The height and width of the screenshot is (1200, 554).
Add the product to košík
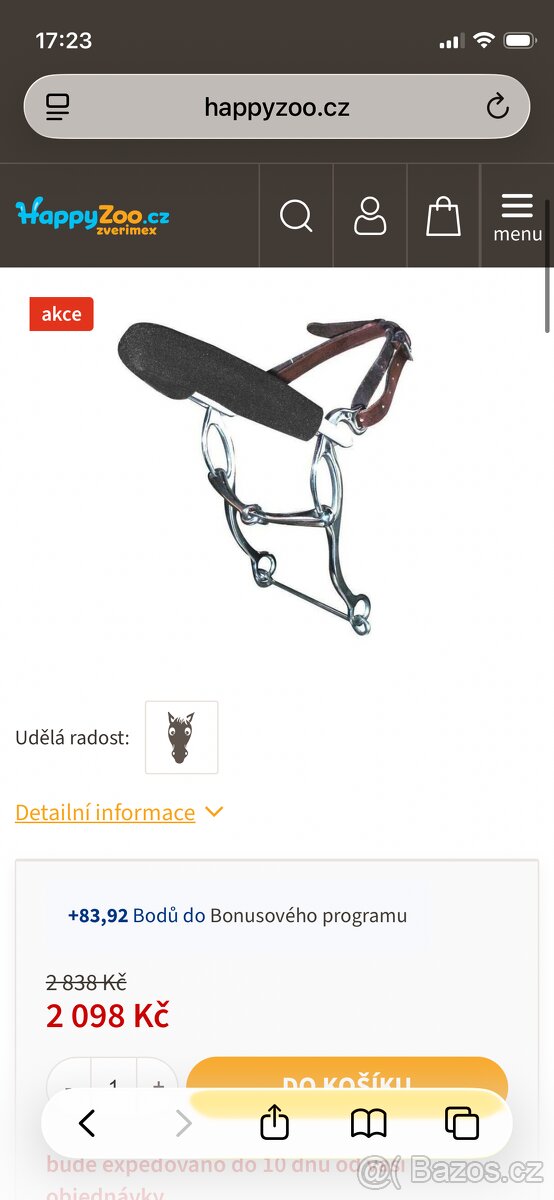pyautogui.click(x=347, y=1080)
